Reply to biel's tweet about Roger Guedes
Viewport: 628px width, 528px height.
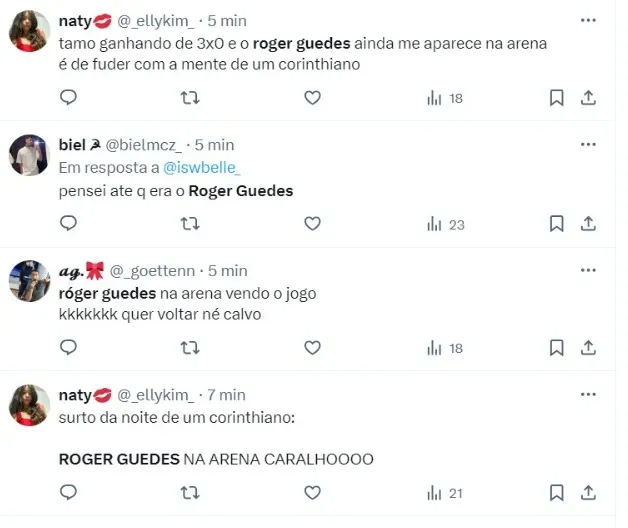point(69,224)
